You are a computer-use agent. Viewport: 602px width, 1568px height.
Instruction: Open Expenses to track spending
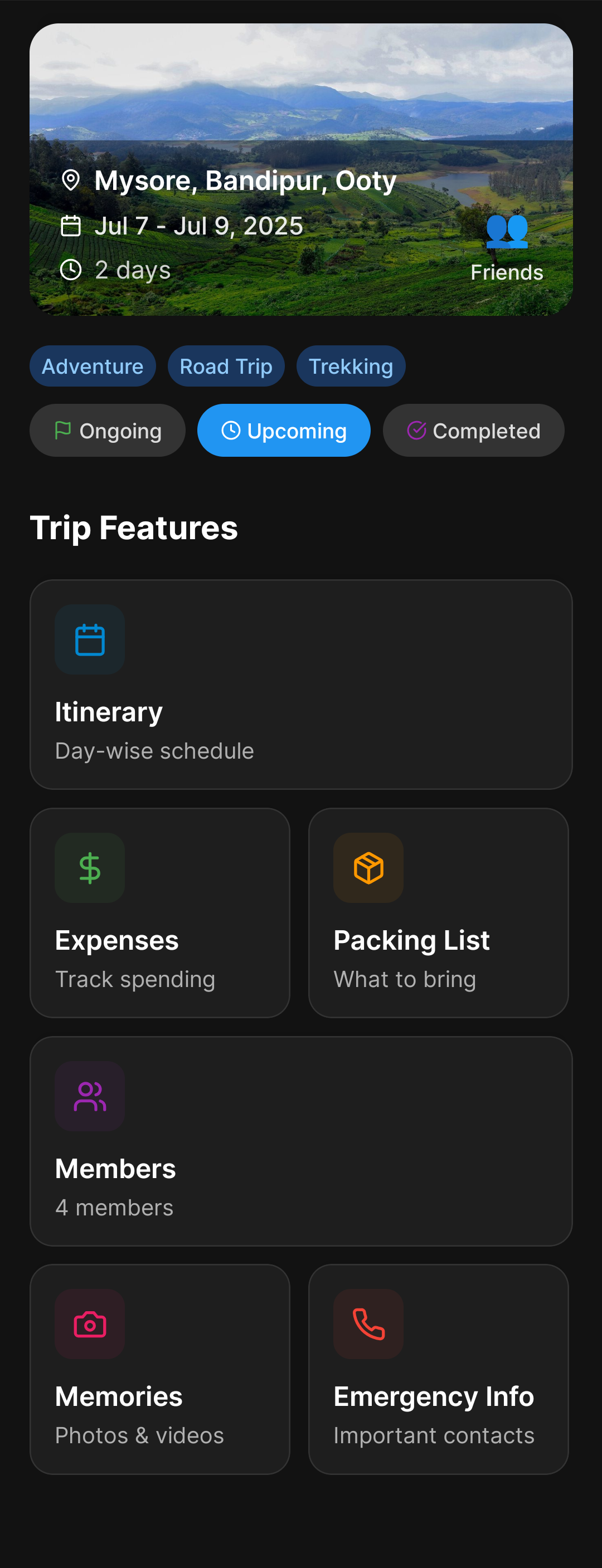coord(159,912)
